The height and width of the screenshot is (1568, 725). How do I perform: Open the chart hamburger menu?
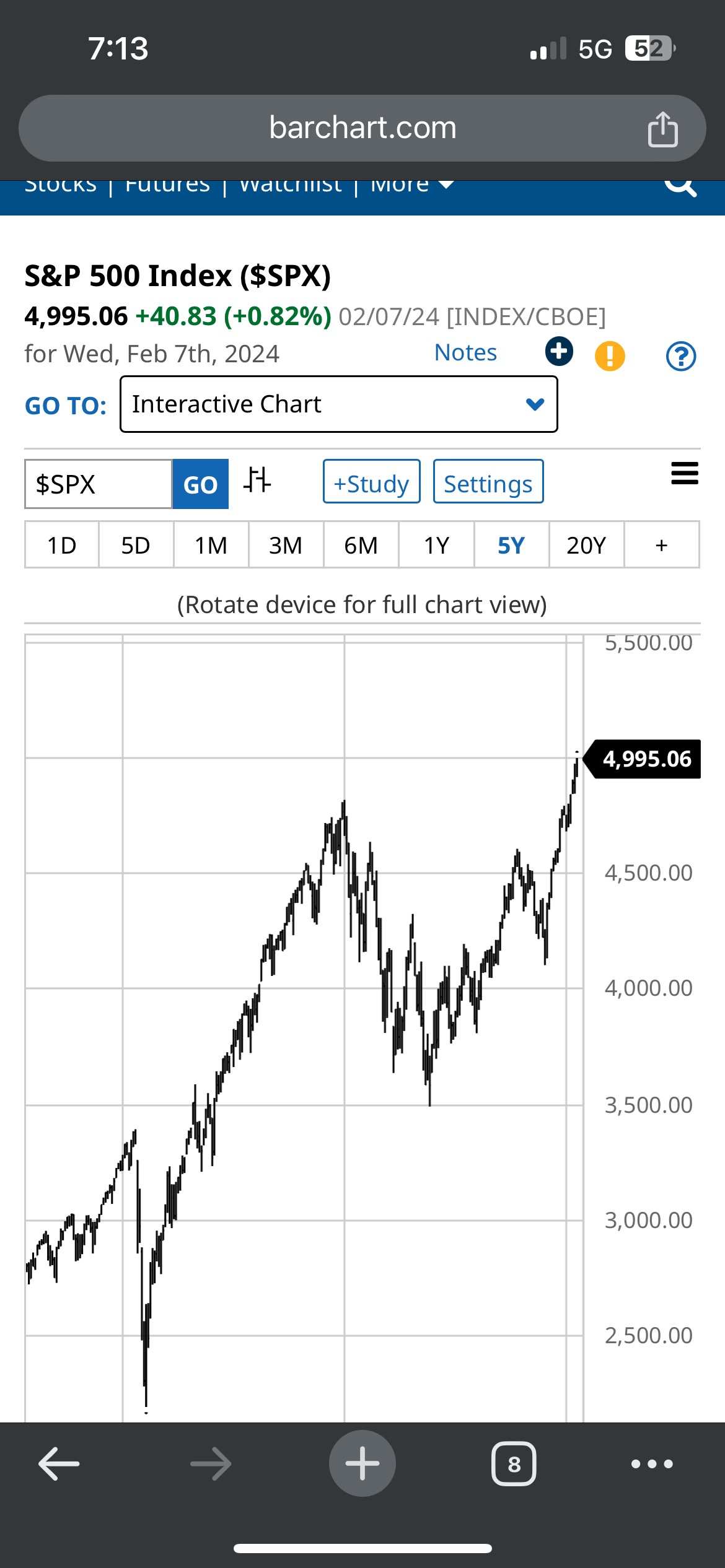(684, 474)
